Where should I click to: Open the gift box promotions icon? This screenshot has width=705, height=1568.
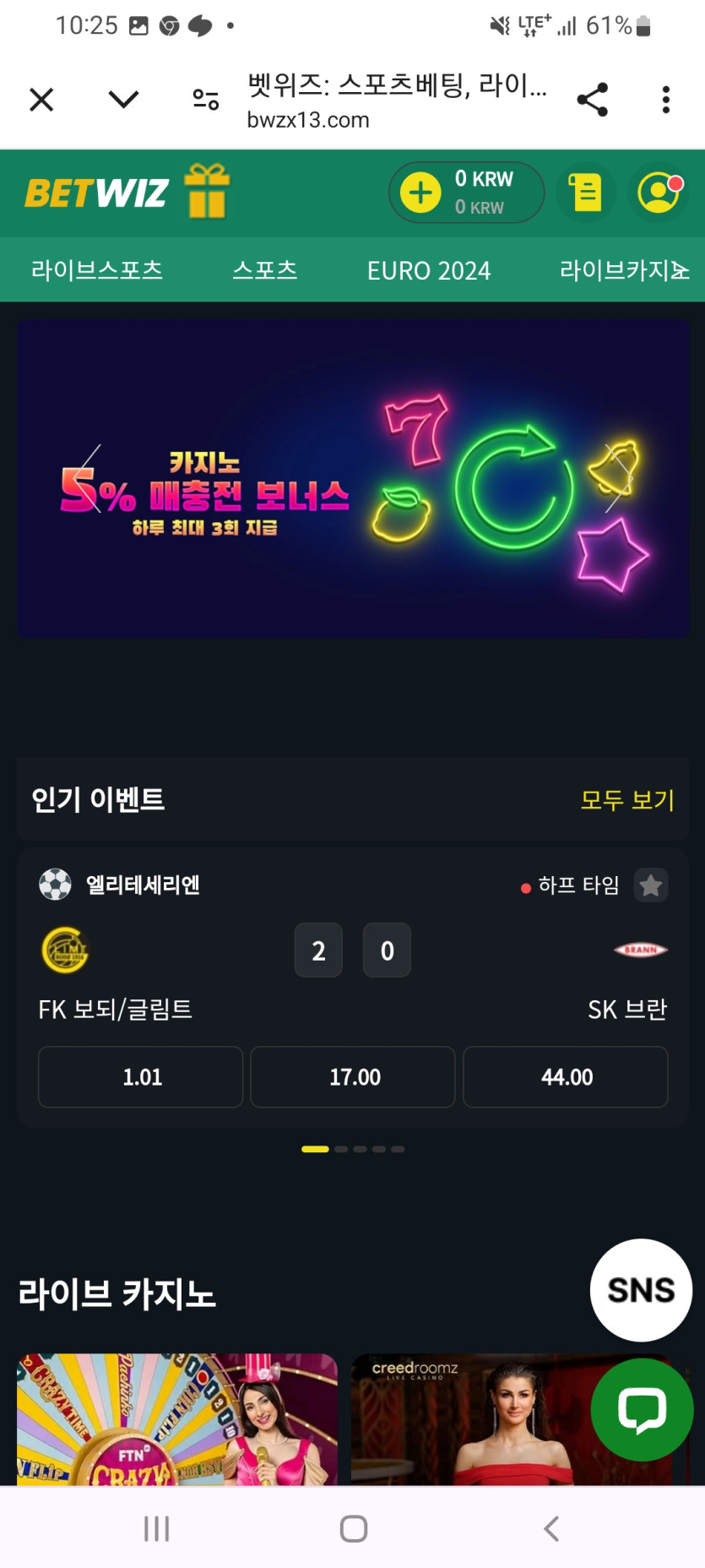pos(207,192)
